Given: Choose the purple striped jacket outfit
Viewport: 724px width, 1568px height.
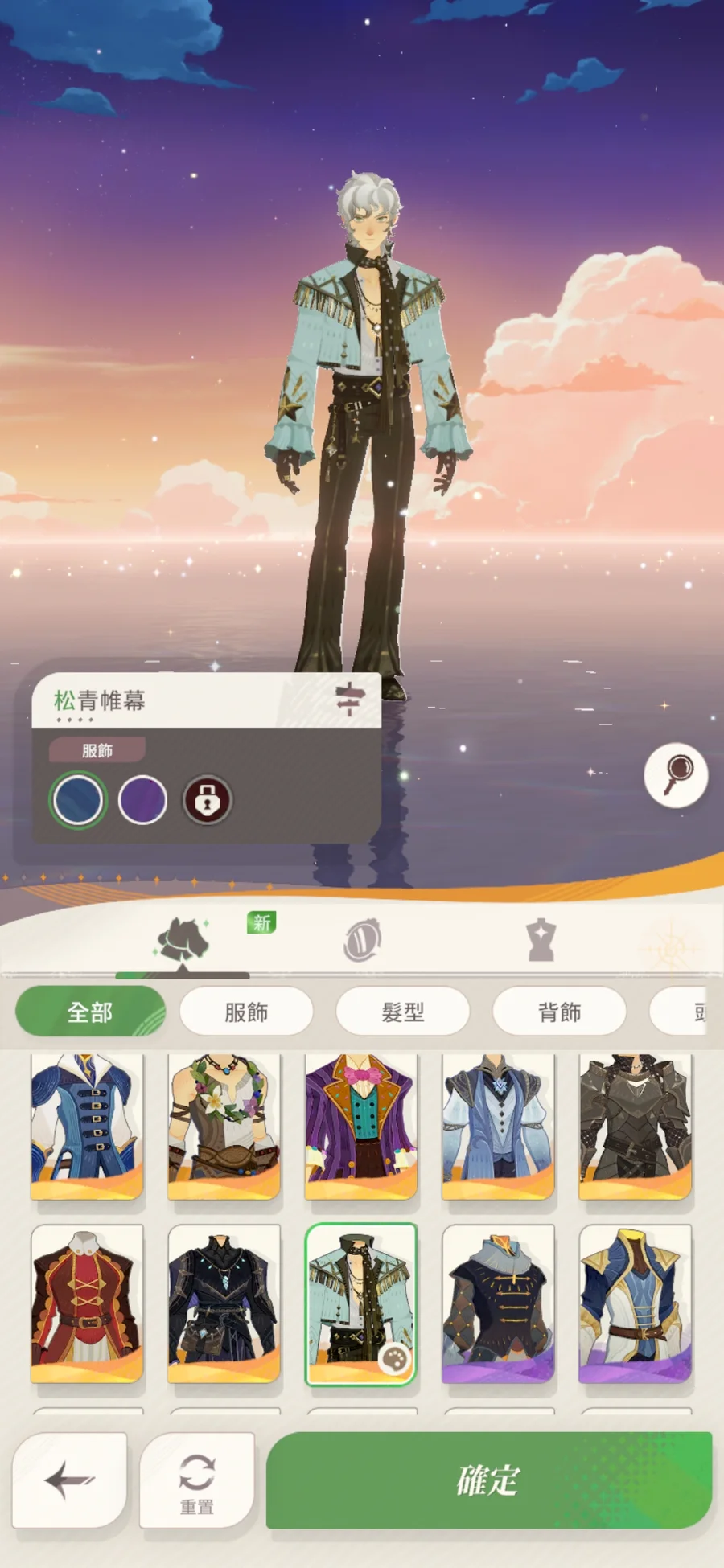Looking at the screenshot, I should point(361,1126).
